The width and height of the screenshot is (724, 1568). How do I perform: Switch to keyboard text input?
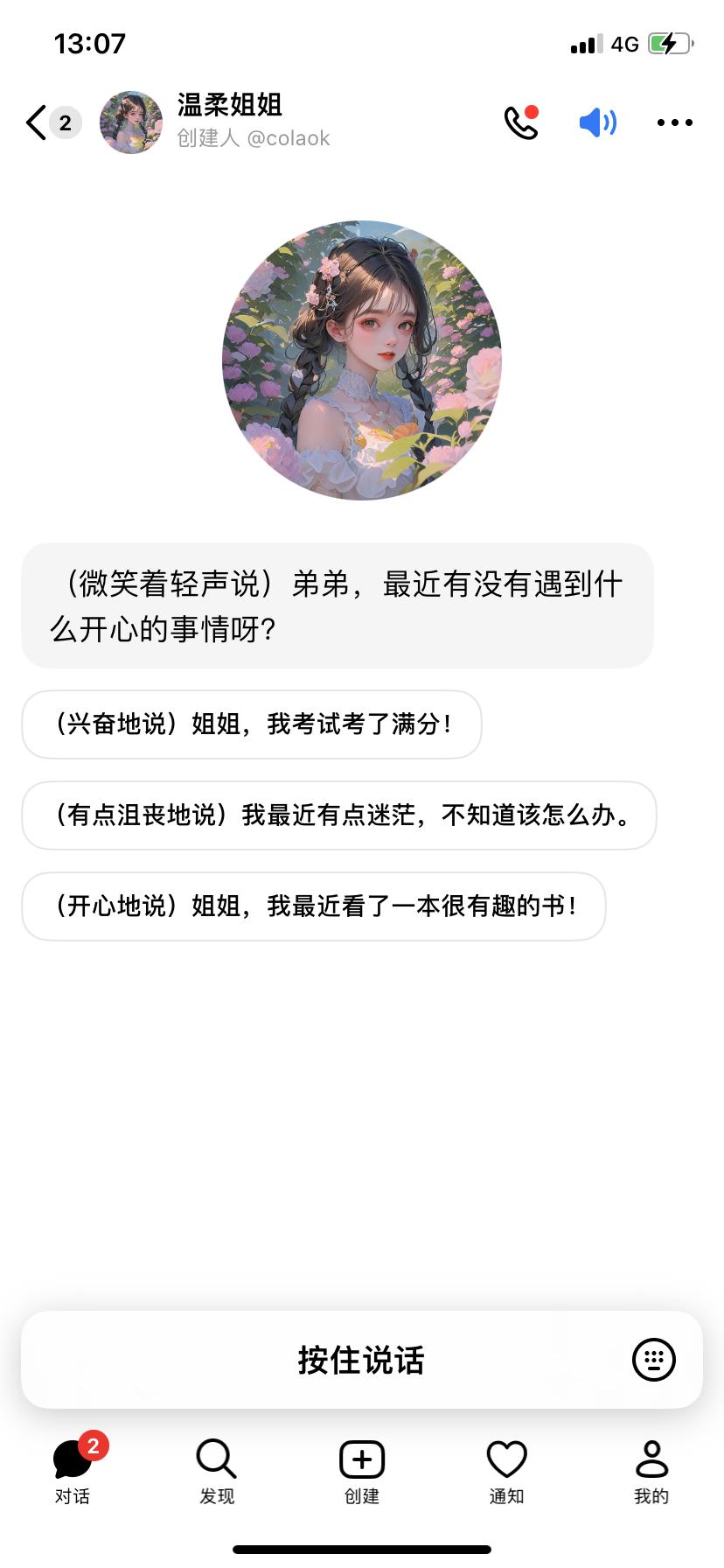tap(654, 1360)
